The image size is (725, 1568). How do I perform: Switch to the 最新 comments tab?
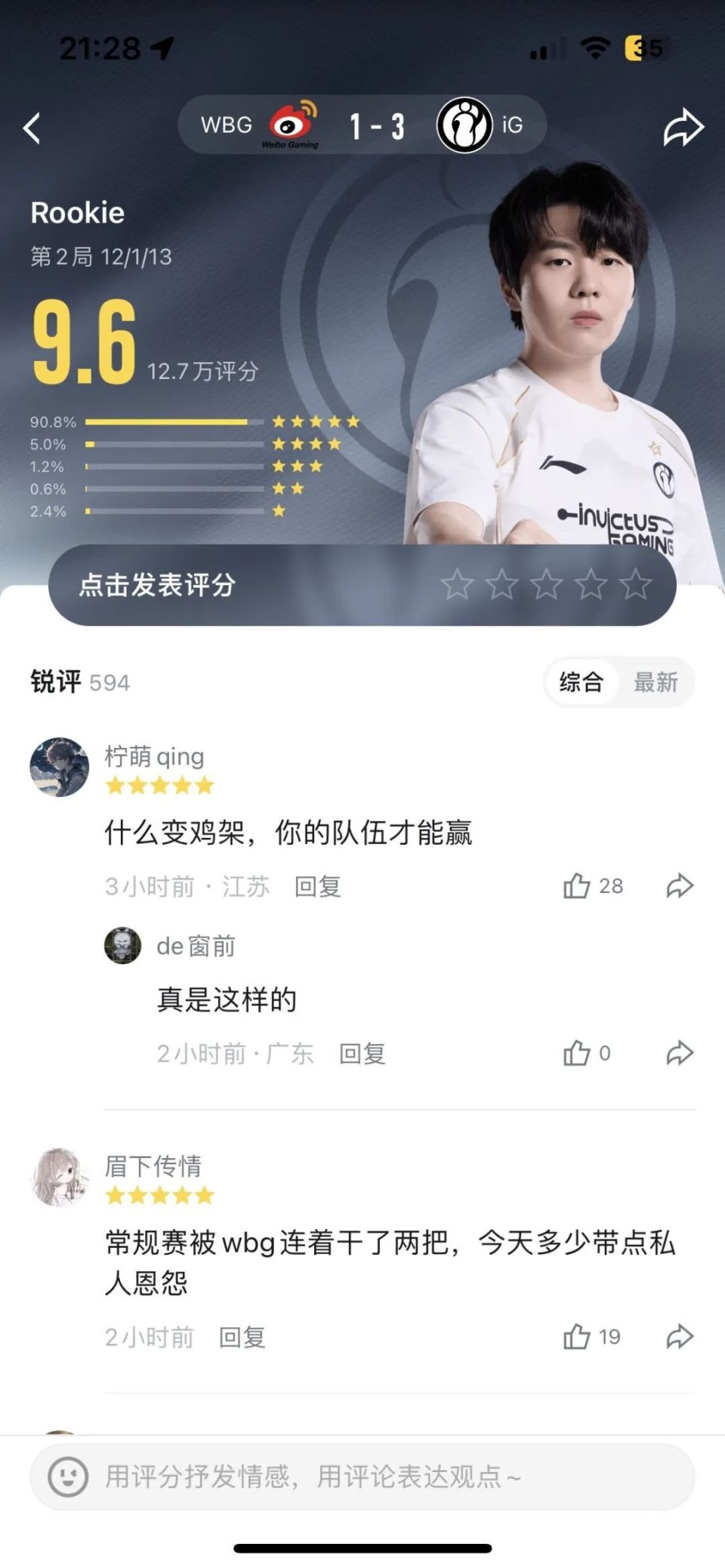pos(655,682)
